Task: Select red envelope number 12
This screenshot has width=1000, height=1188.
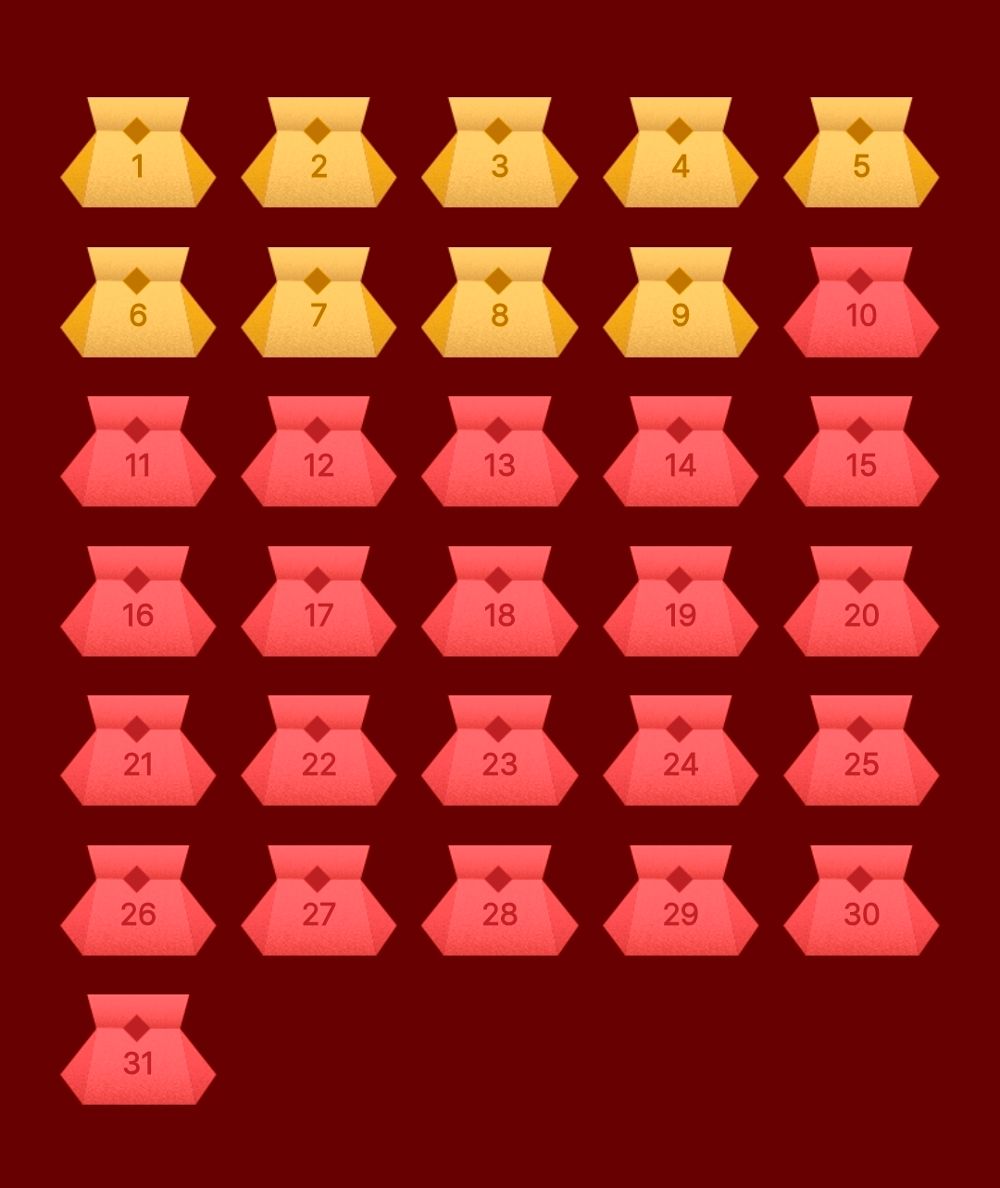Action: click(x=318, y=454)
